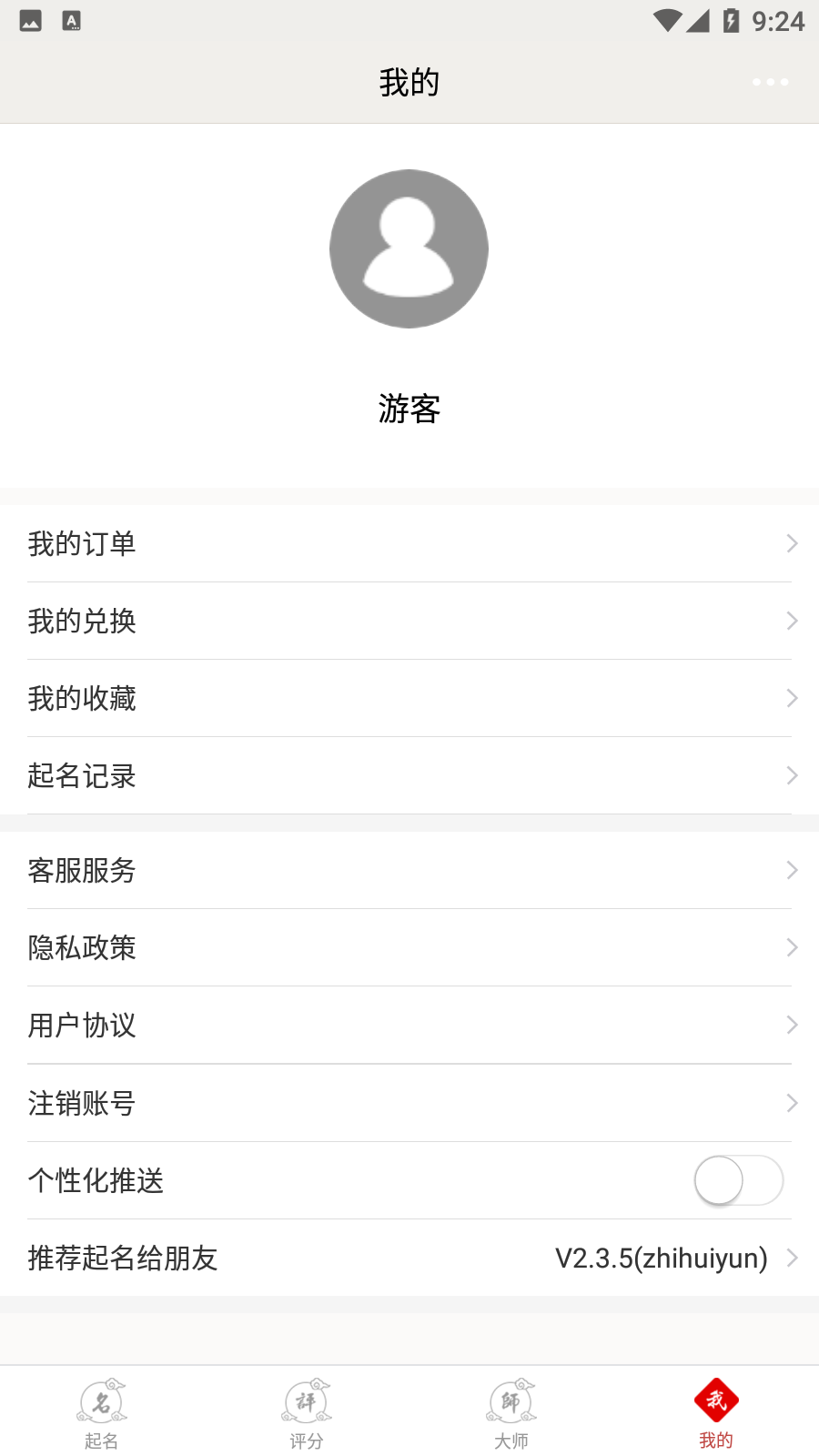The image size is (819, 1456).
Task: Read the 隐私政策 privacy policy
Action: [409, 947]
